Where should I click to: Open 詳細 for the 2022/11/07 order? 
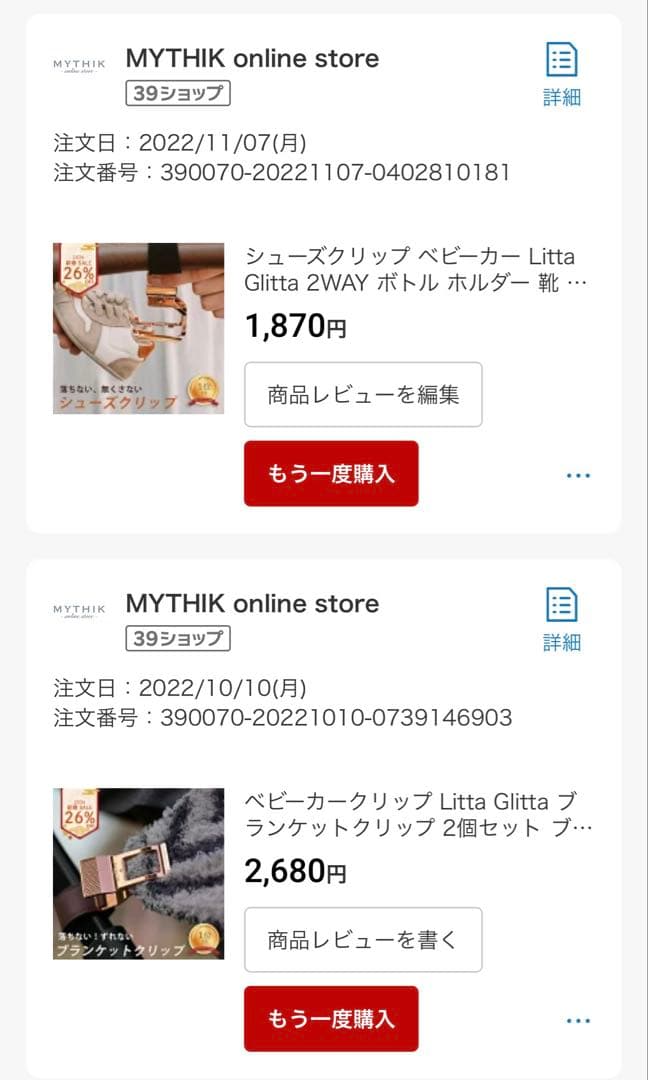click(x=562, y=72)
